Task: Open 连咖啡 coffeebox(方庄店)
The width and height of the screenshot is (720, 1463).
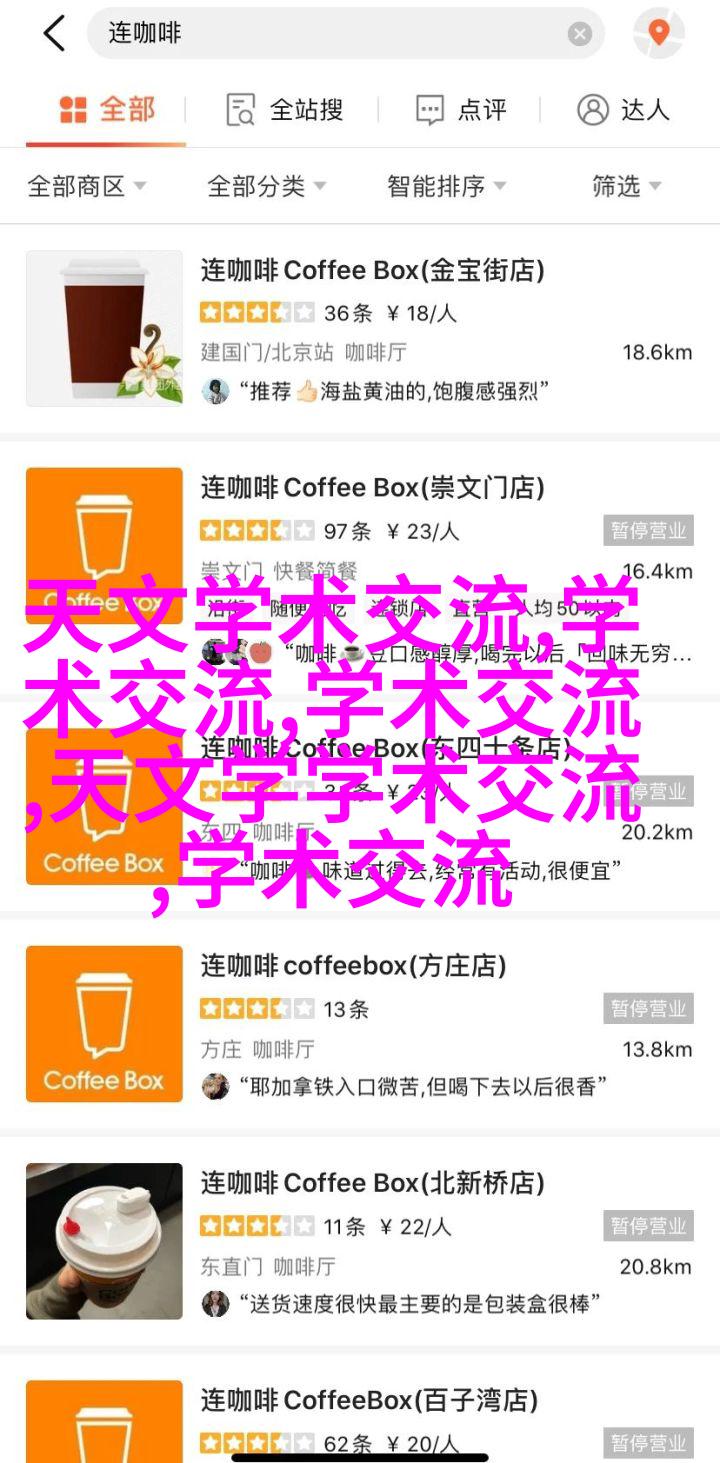Action: pyautogui.click(x=353, y=966)
